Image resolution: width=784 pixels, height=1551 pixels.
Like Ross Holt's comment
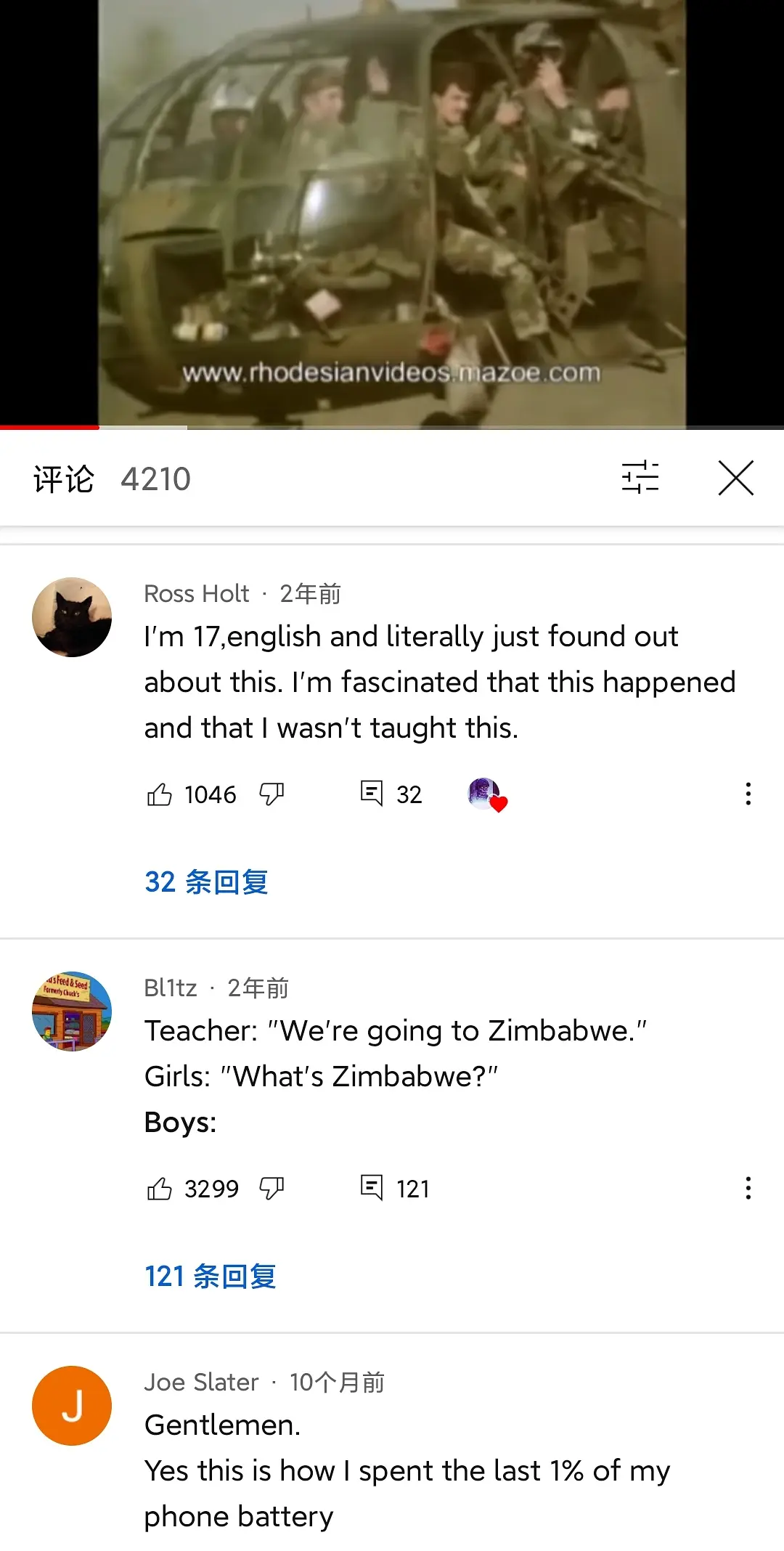(x=160, y=794)
